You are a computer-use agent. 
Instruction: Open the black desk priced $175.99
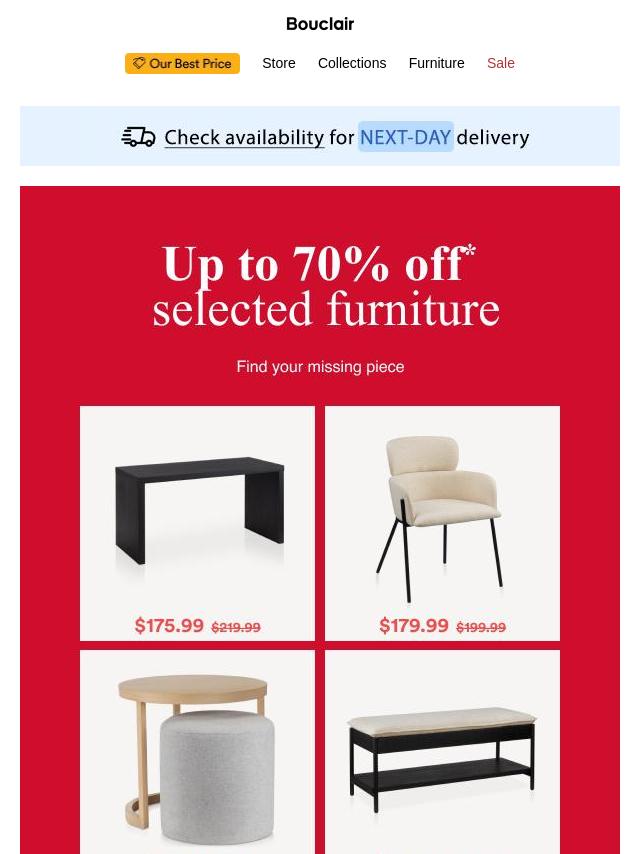click(x=197, y=522)
